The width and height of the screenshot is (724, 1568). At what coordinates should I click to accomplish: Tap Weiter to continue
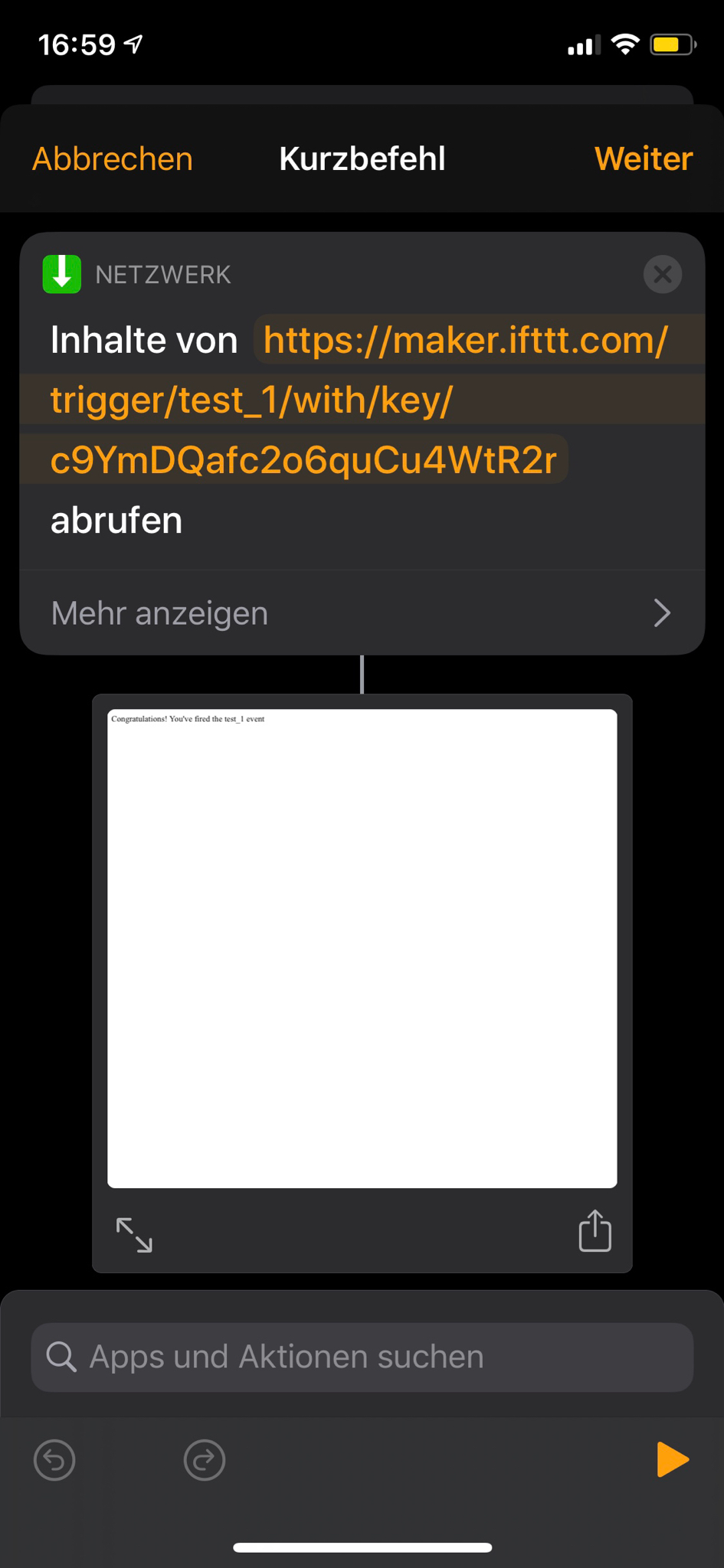point(643,159)
